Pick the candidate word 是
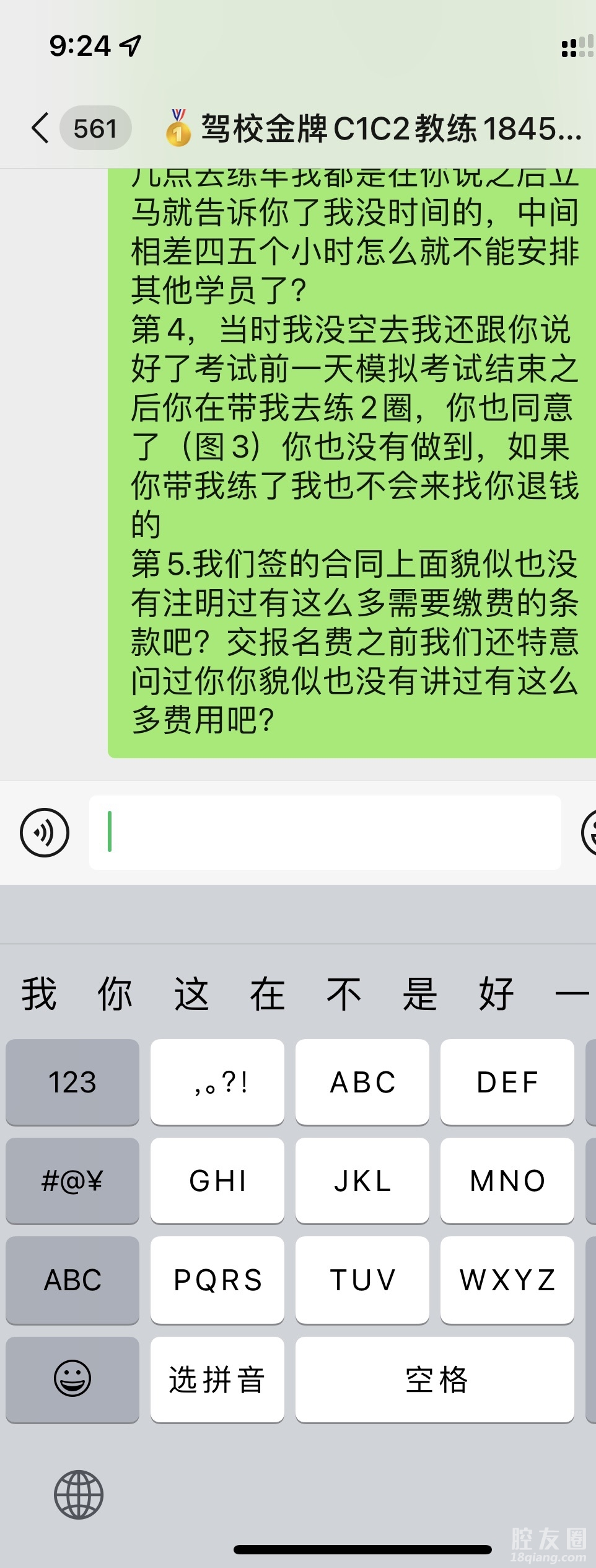 [x=420, y=994]
